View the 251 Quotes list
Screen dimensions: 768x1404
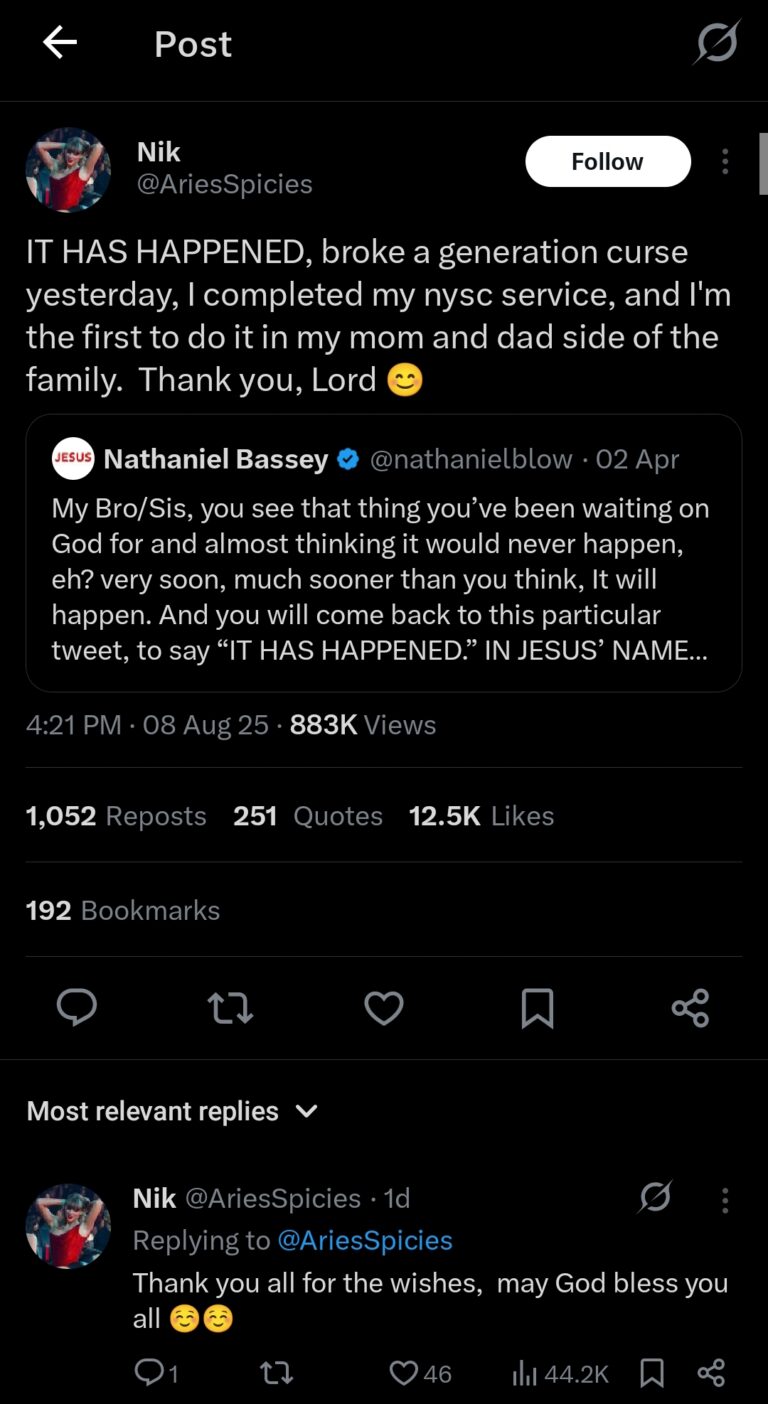point(308,816)
